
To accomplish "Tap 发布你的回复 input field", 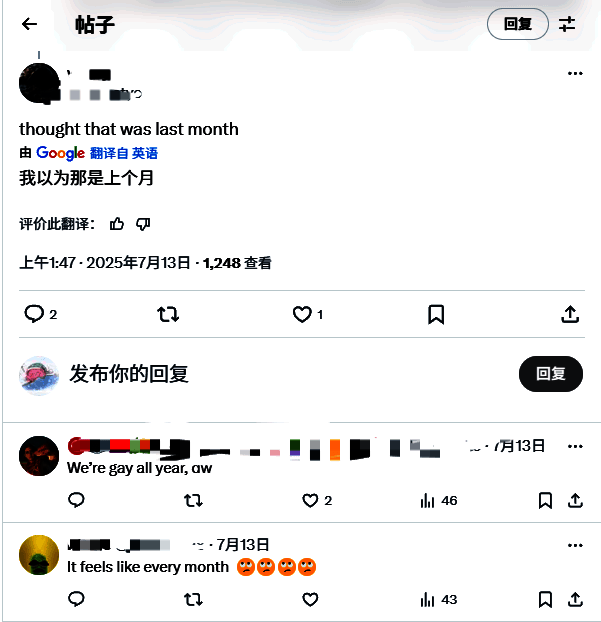I will click(x=250, y=374).
